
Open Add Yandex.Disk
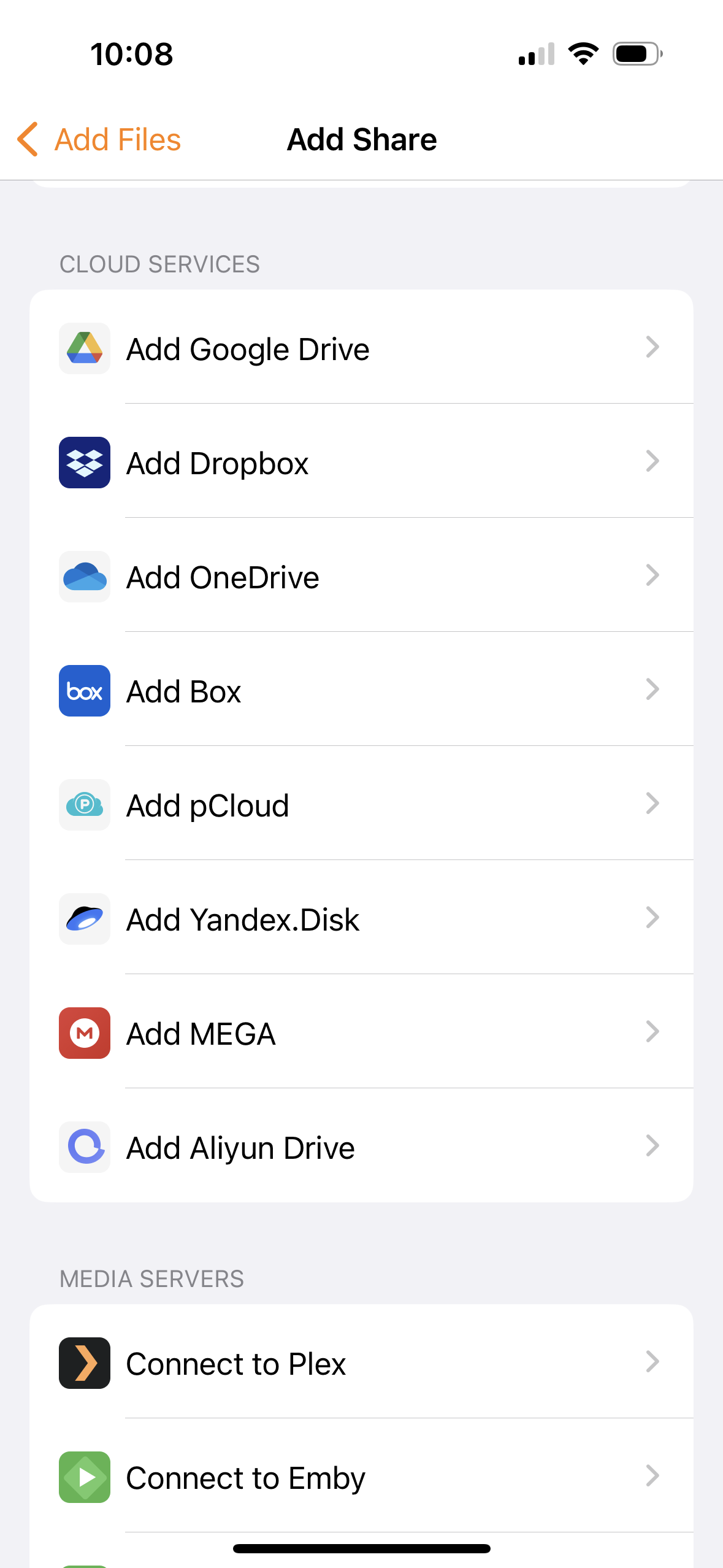361,919
